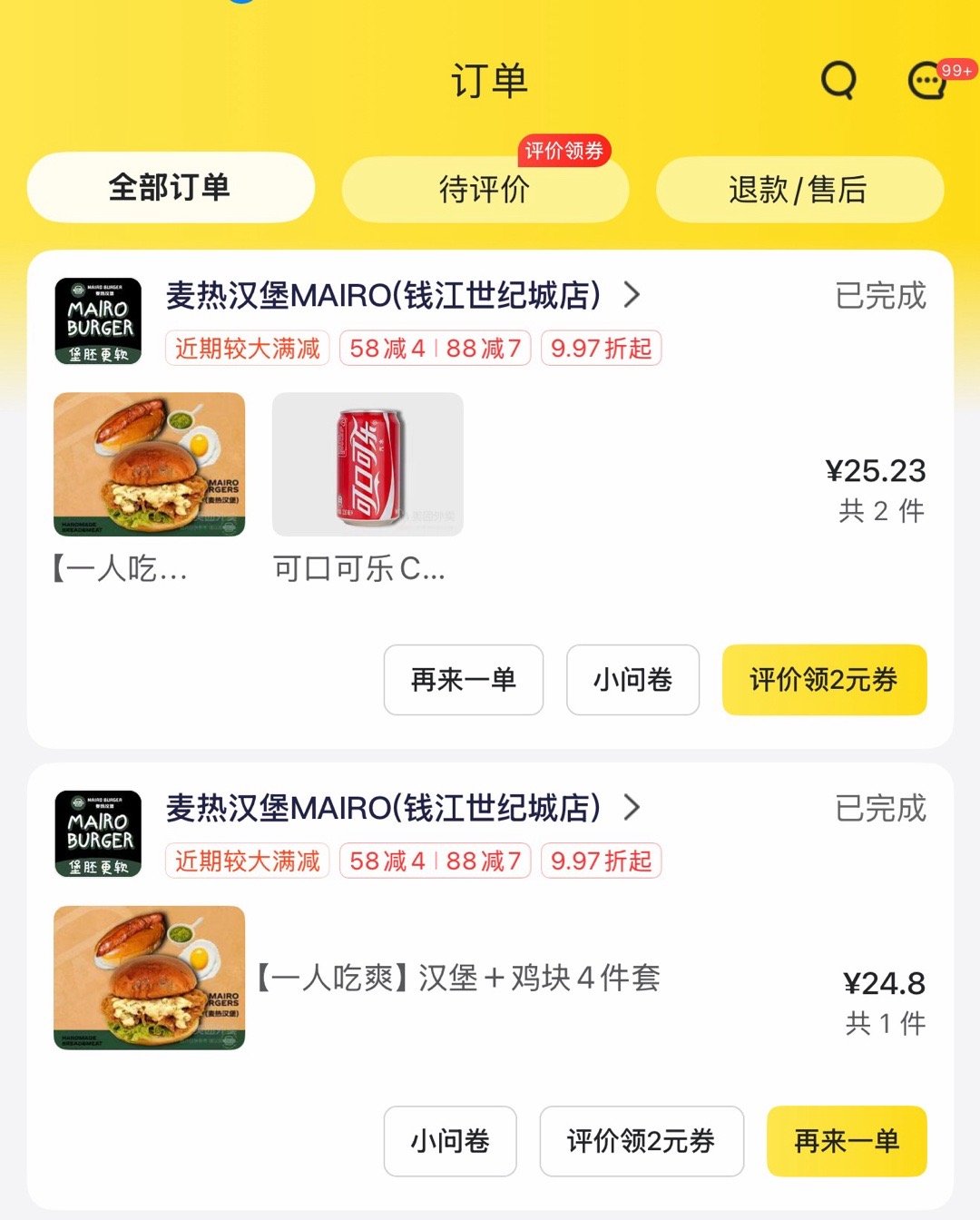This screenshot has height=1220, width=980.
Task: Tap 评价领2元券 on the ¥24.8 order
Action: click(641, 1141)
